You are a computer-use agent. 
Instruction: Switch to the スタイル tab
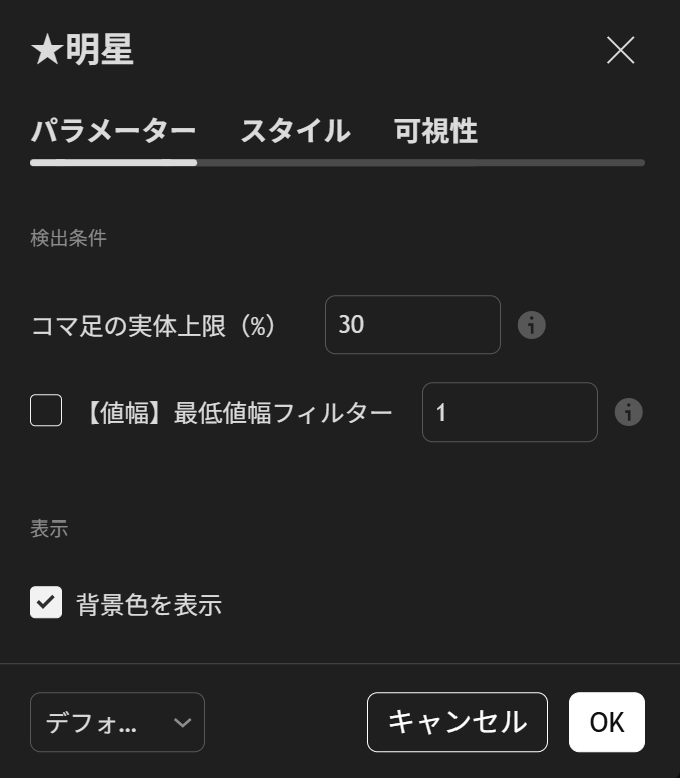tap(295, 131)
